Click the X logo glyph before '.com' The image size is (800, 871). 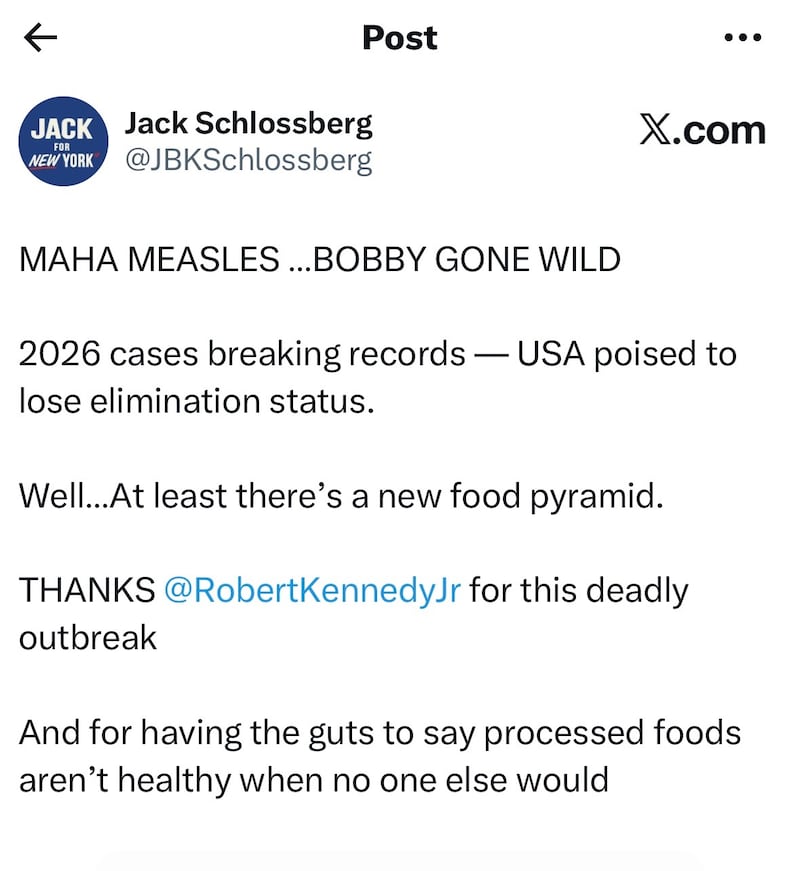coord(655,128)
